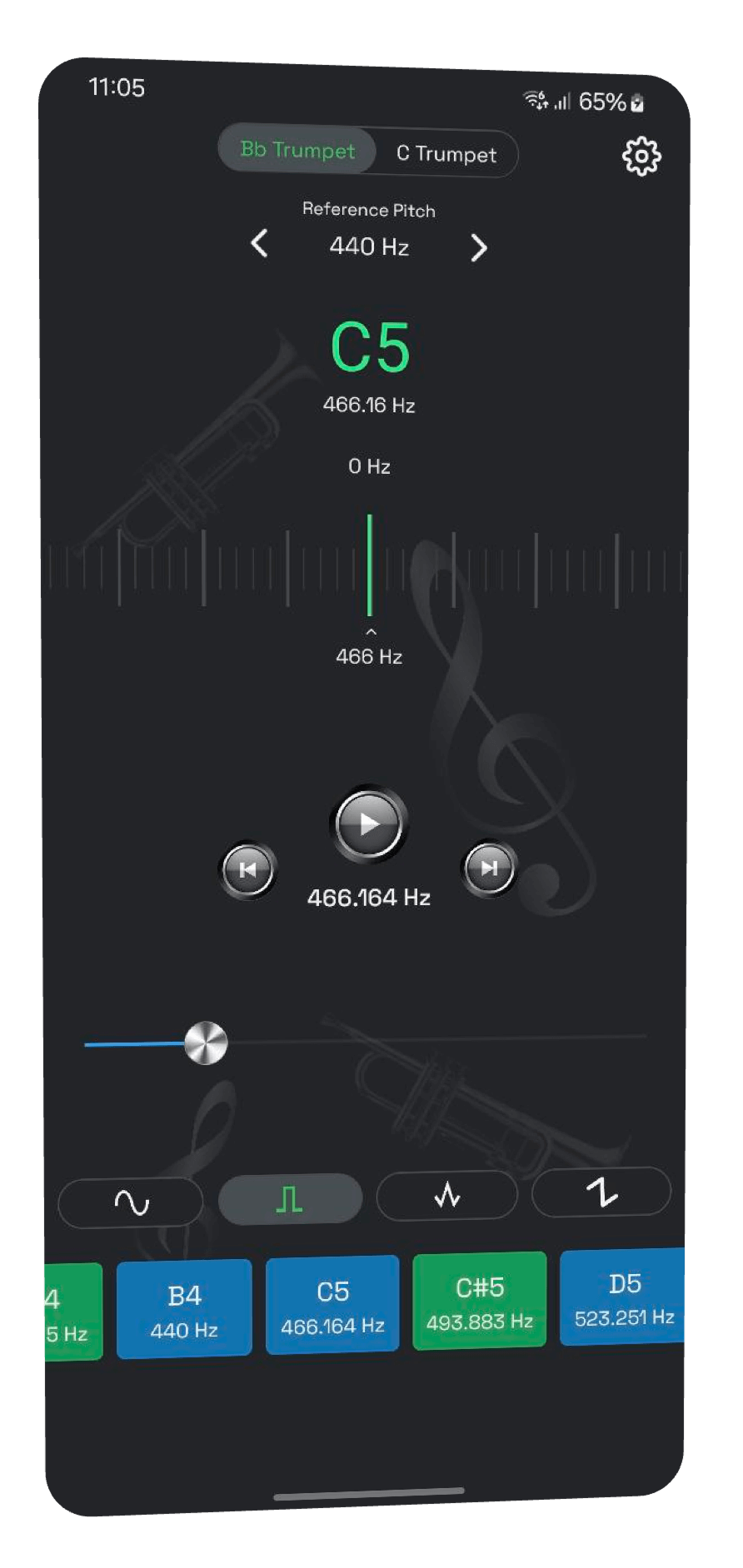Raise the reference pitch with right arrow

click(478, 247)
